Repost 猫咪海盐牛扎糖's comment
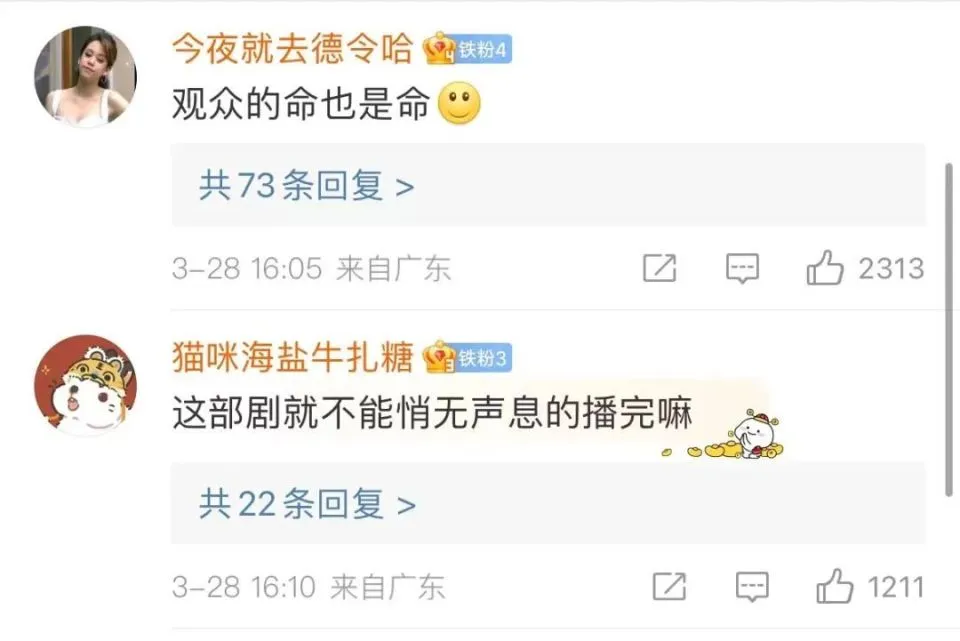 (669, 586)
